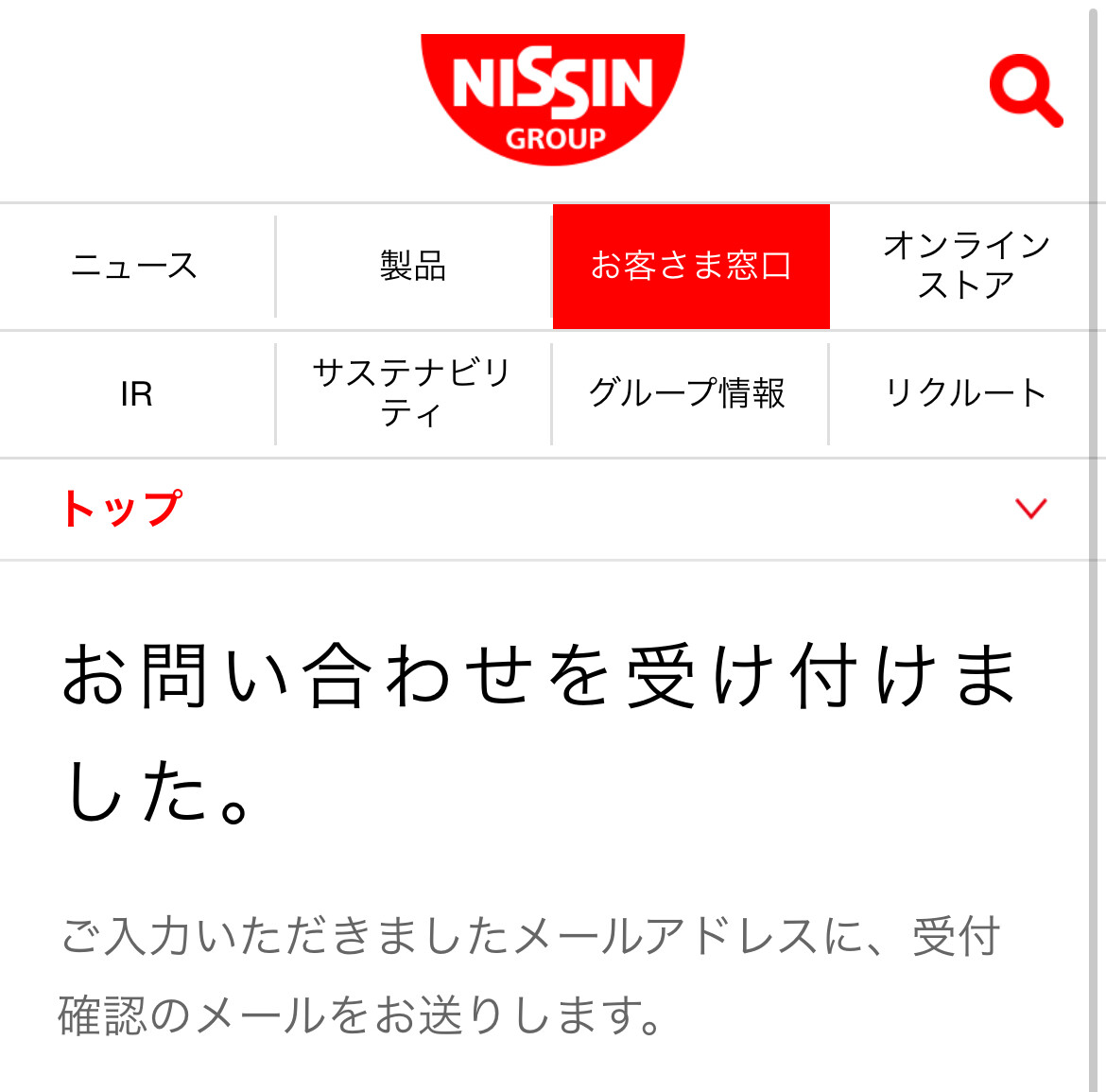Image resolution: width=1106 pixels, height=1092 pixels.
Task: Tap the Nissin Group logo to go home
Action: (553, 97)
